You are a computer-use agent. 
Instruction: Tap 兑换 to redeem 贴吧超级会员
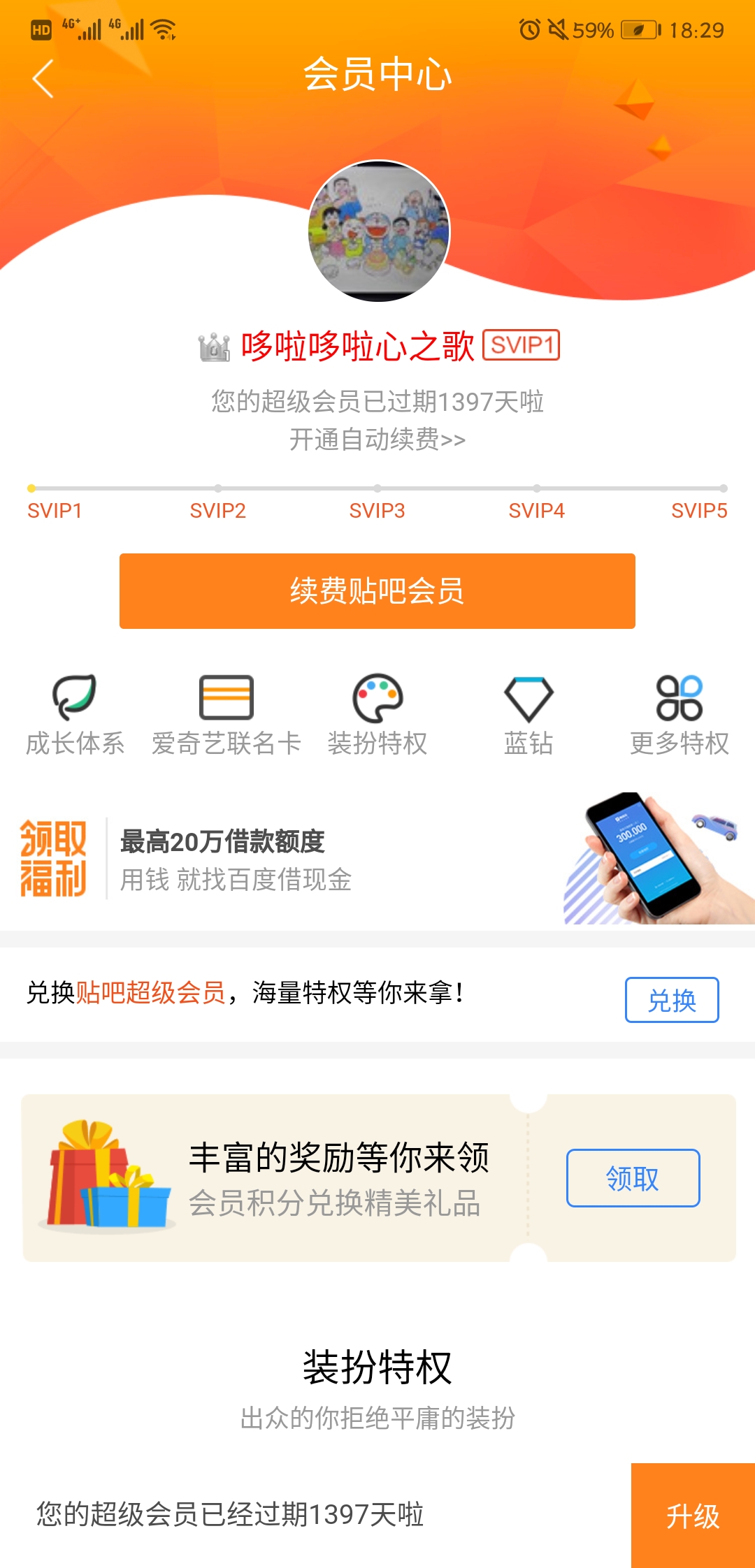(x=671, y=1000)
